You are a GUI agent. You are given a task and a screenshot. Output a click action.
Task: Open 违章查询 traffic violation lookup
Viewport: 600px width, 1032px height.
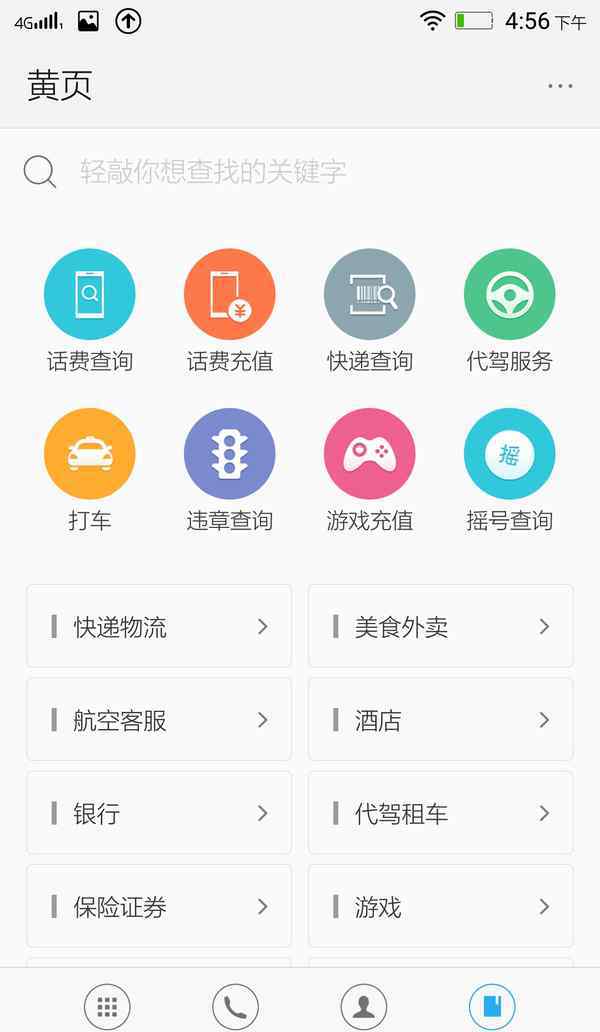click(230, 471)
